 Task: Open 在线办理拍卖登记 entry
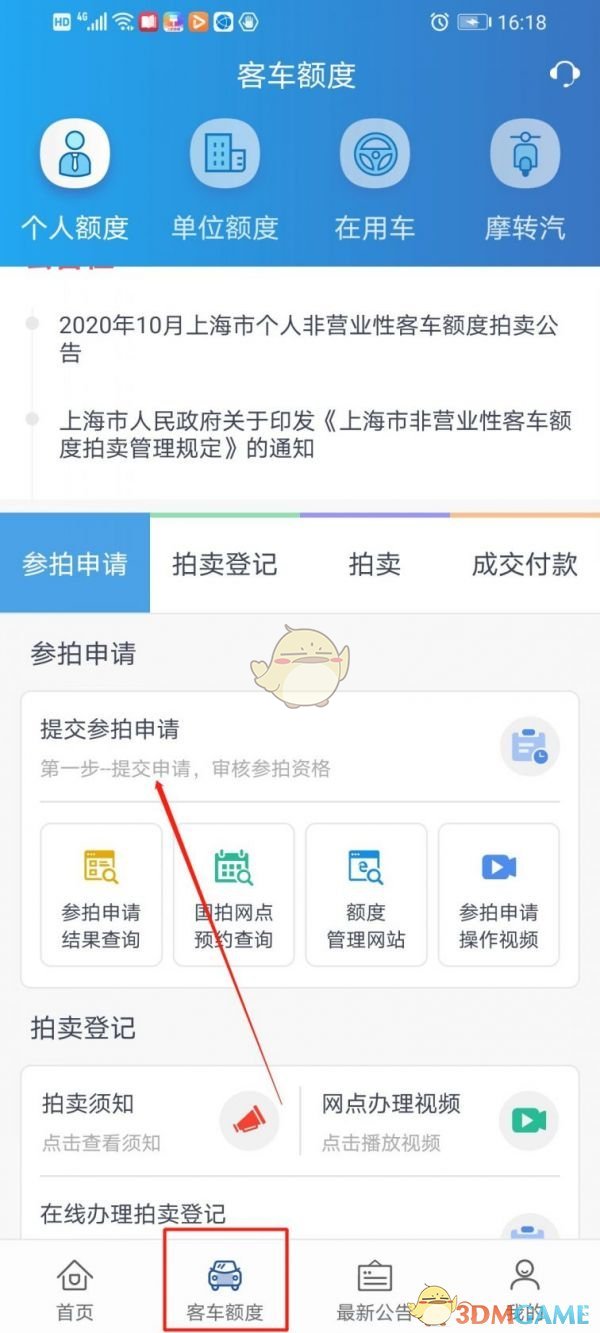coord(300,1214)
